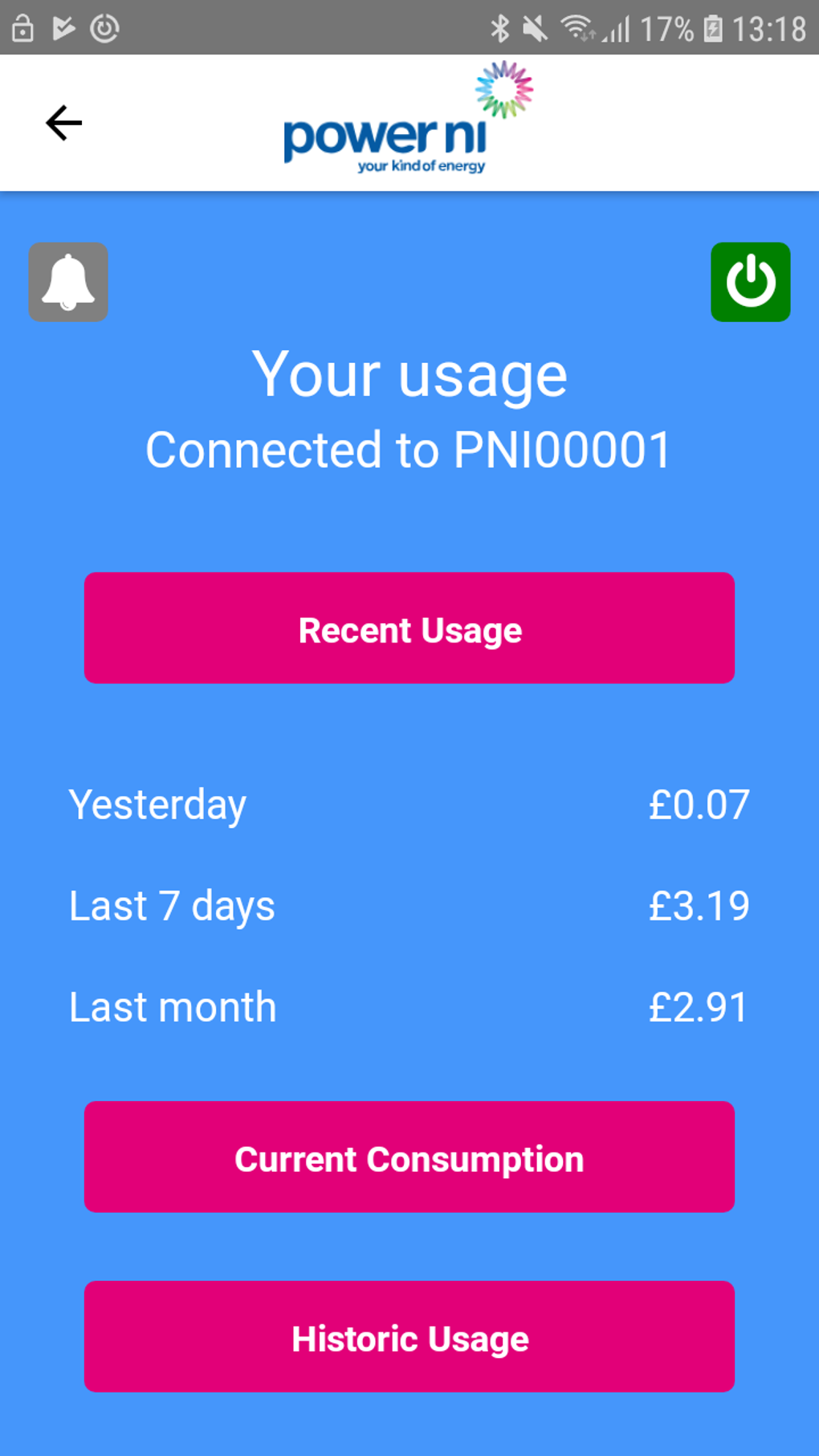Open Historic Usage

pos(409,1336)
